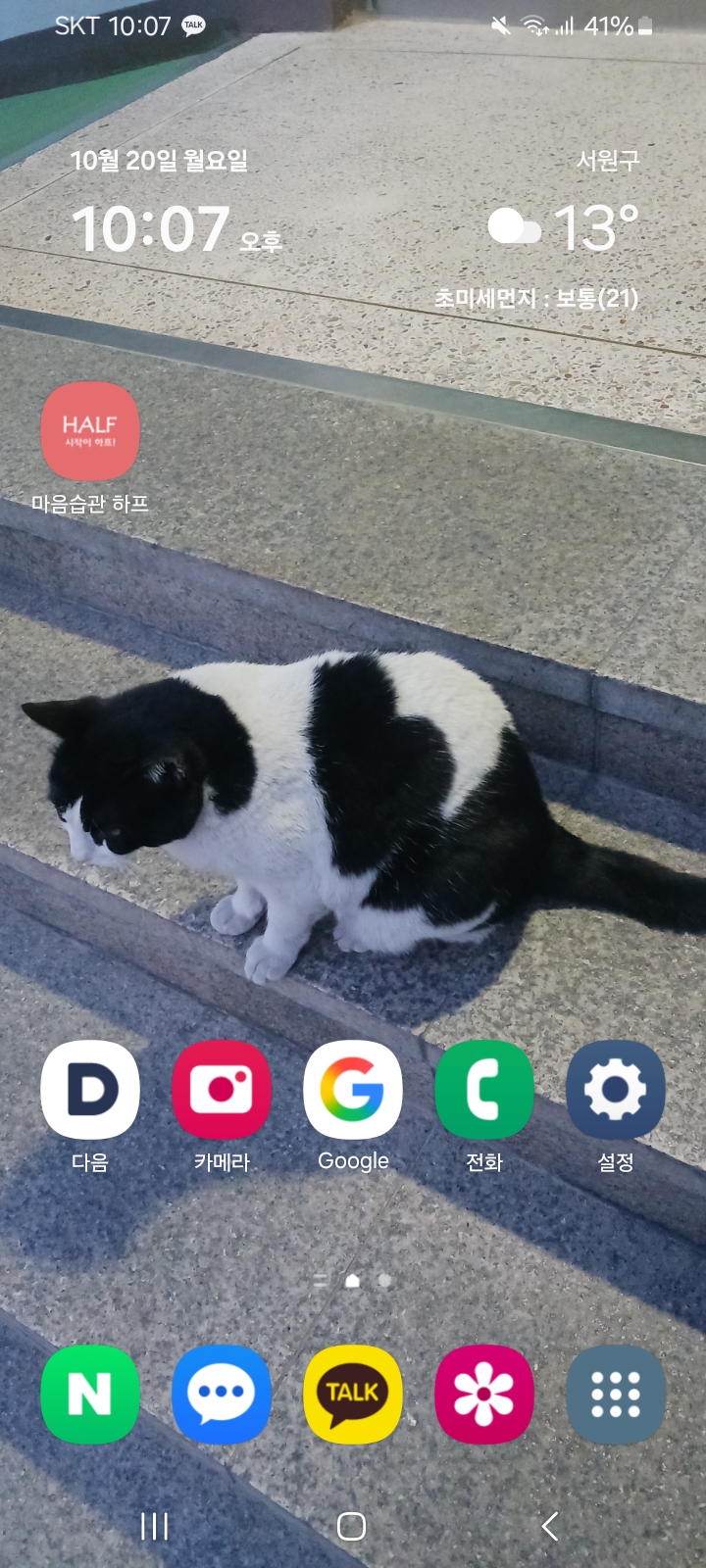Open the 카메라 app
This screenshot has height=1568, width=706.
[x=222, y=1090]
